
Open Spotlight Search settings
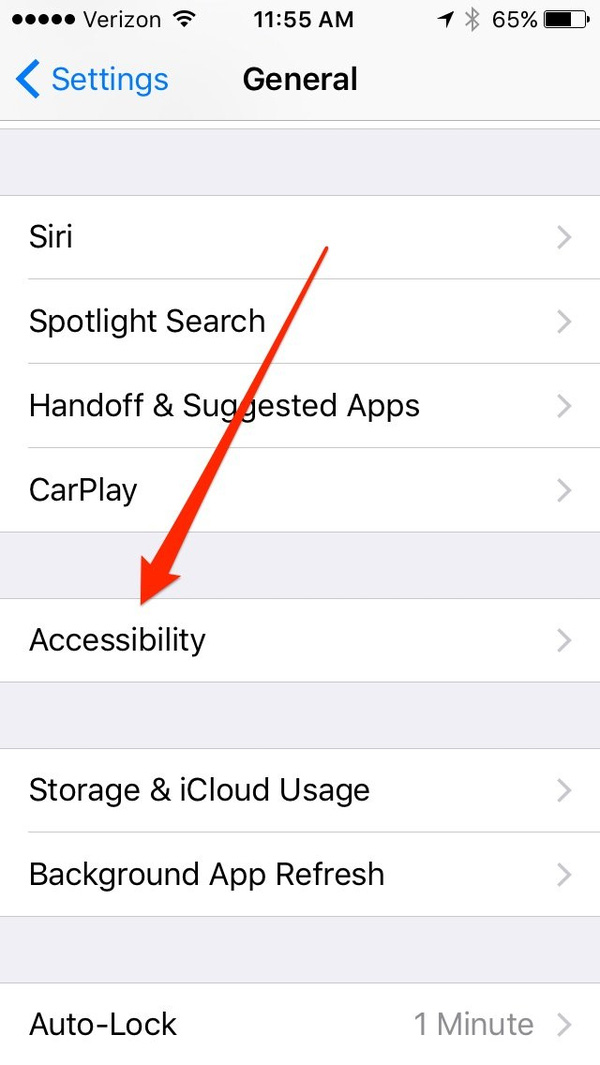click(x=300, y=322)
